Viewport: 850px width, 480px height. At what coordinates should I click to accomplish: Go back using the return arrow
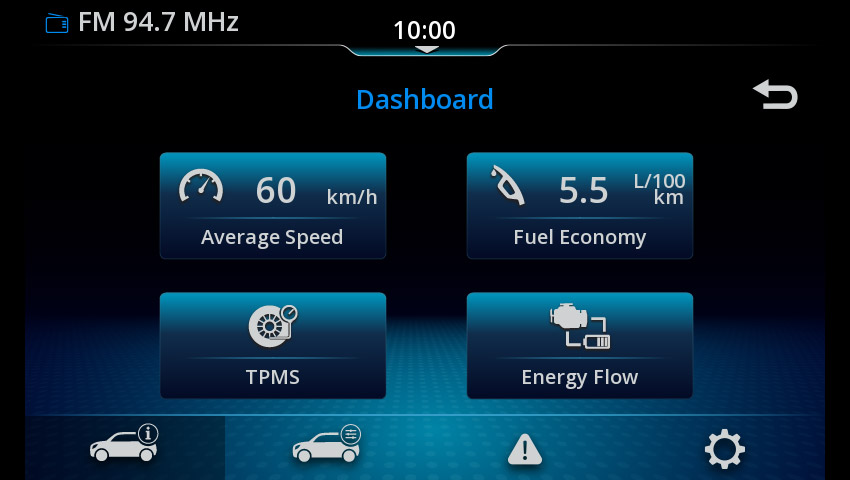[775, 96]
